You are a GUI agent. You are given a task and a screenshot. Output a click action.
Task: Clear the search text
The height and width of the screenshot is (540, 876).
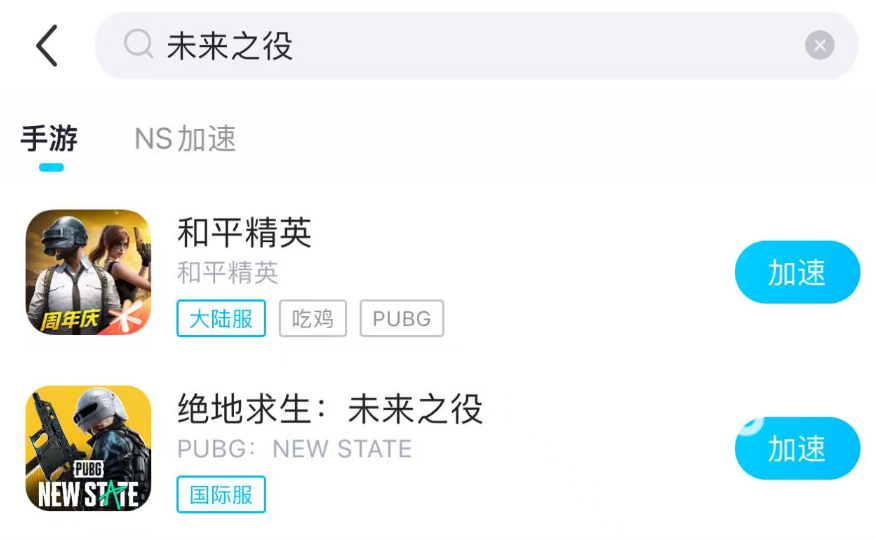point(819,45)
